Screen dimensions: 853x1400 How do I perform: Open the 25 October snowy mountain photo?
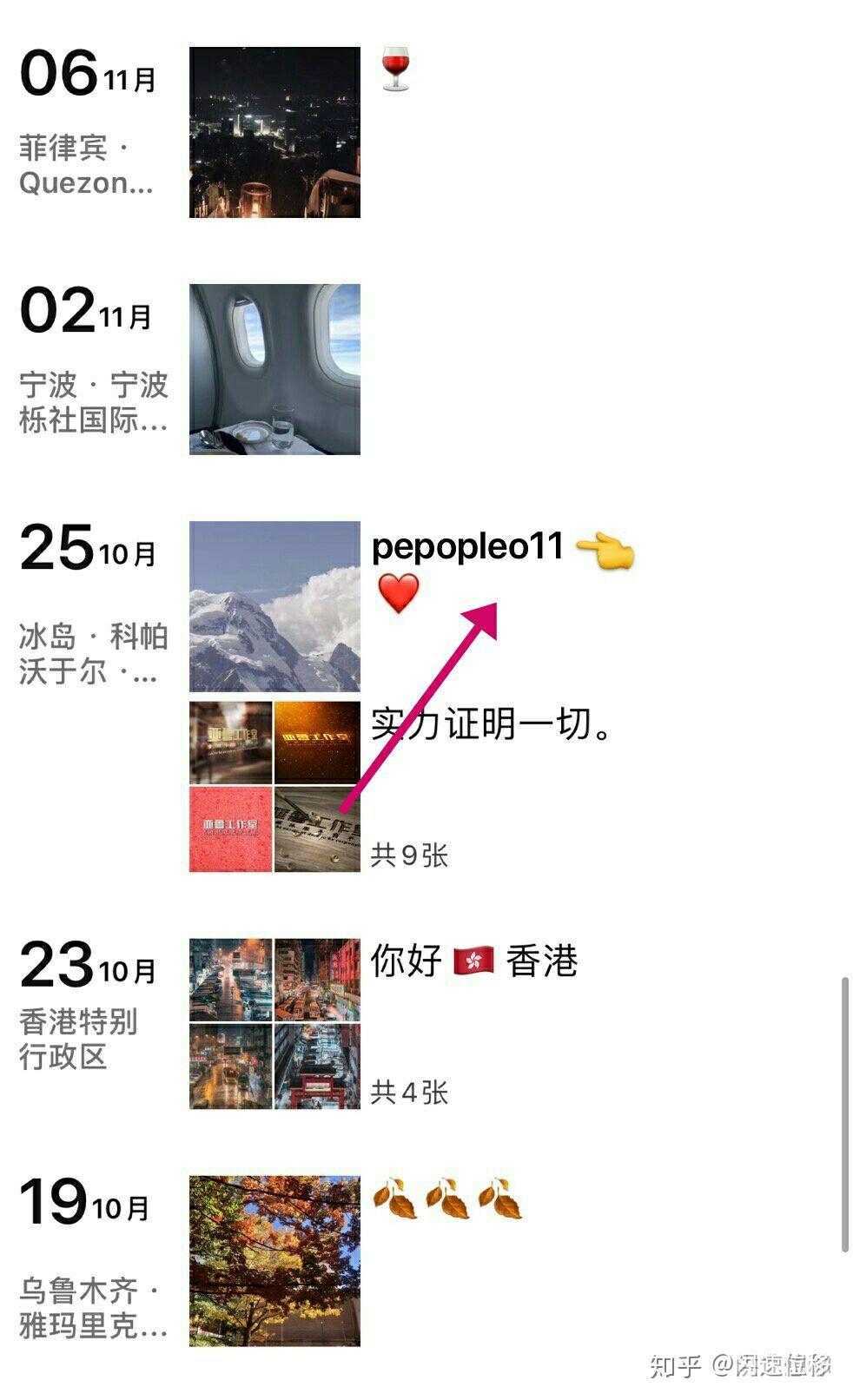[274, 606]
